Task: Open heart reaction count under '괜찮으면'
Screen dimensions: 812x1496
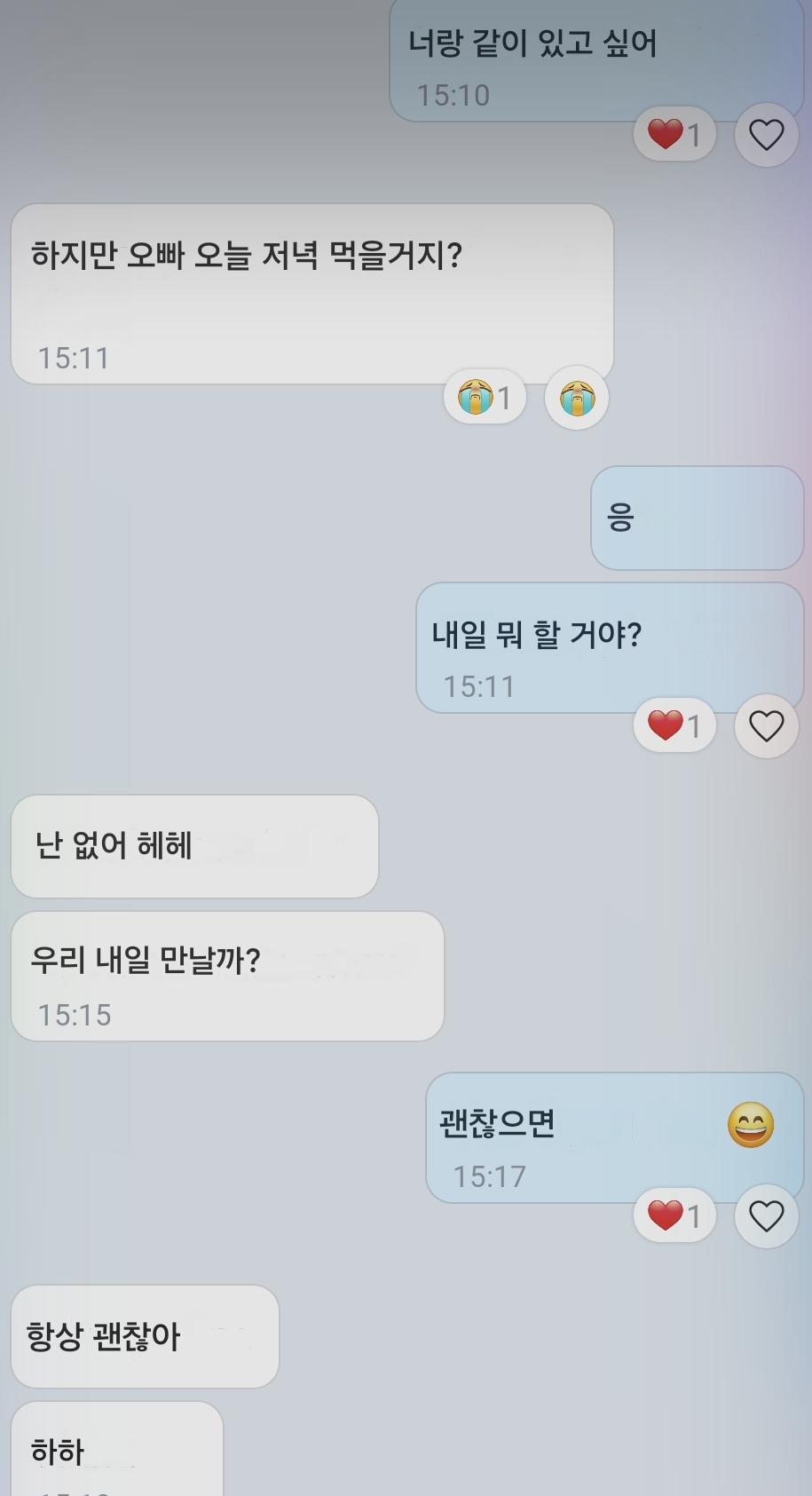Action: (x=674, y=1216)
